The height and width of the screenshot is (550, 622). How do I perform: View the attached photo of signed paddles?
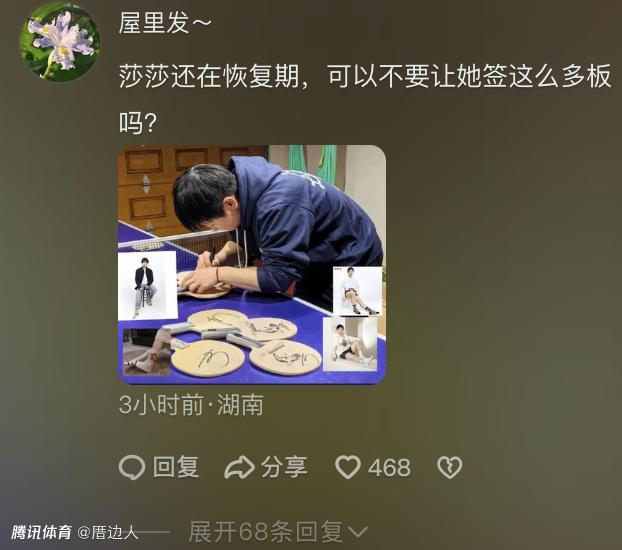[x=252, y=264]
